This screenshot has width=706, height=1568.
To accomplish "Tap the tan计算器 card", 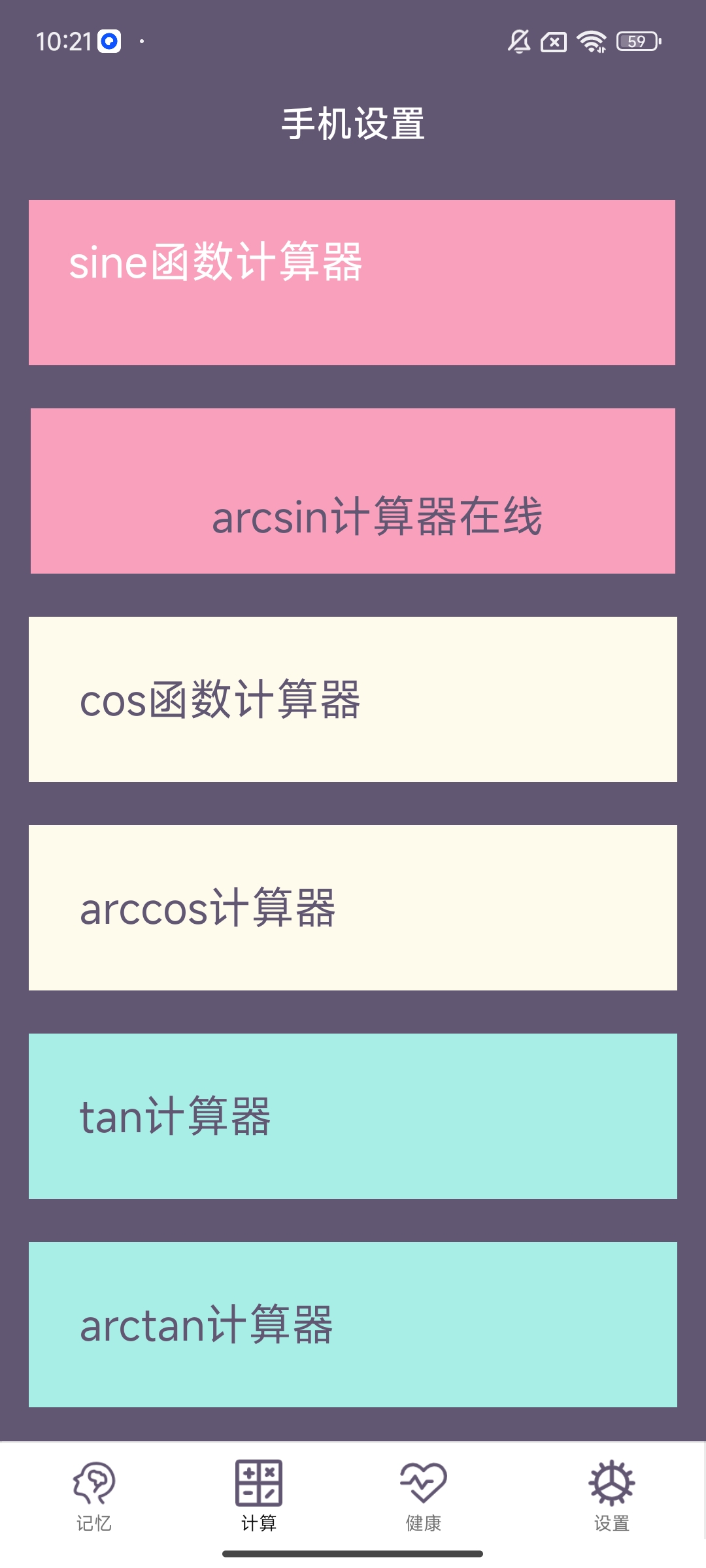I will coord(353,1116).
